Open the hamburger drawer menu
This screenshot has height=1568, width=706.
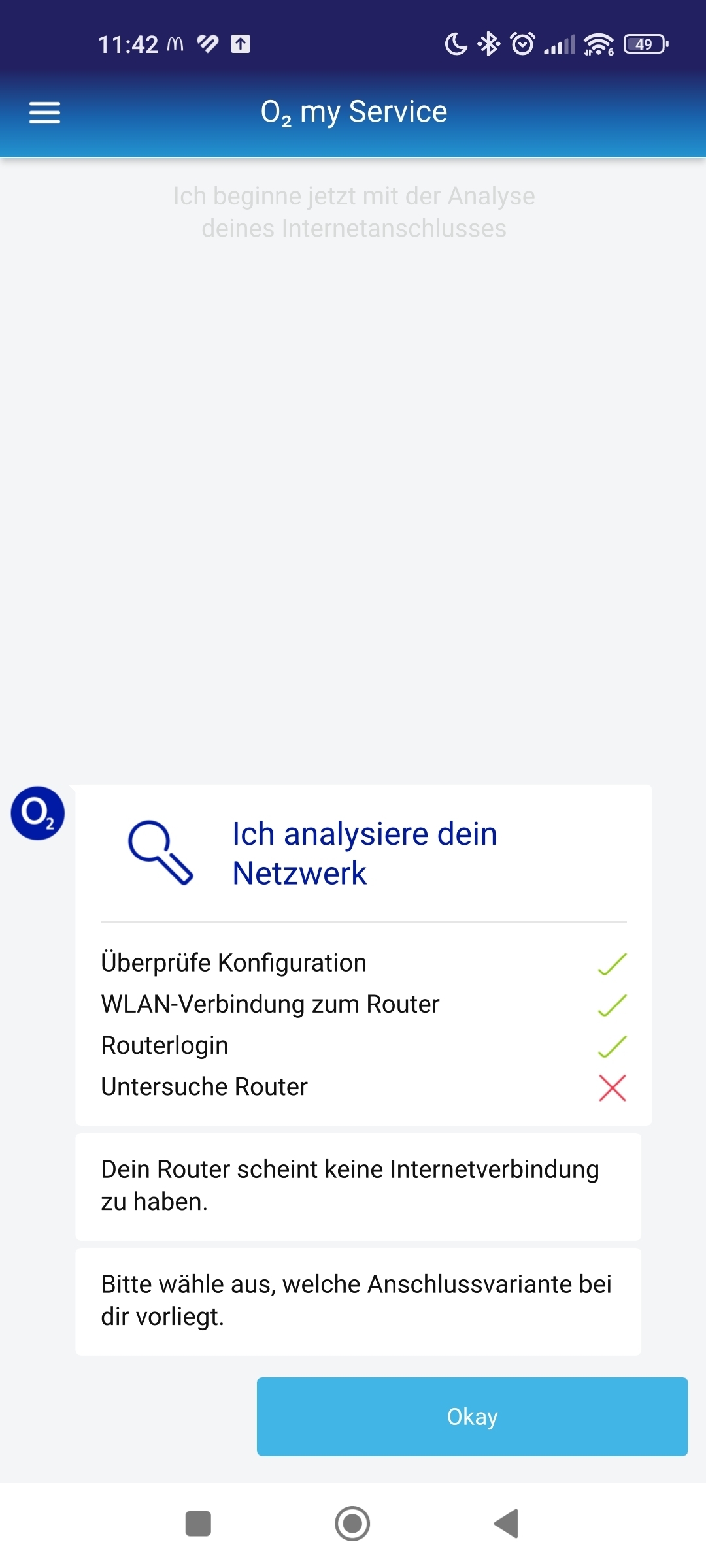[x=44, y=112]
